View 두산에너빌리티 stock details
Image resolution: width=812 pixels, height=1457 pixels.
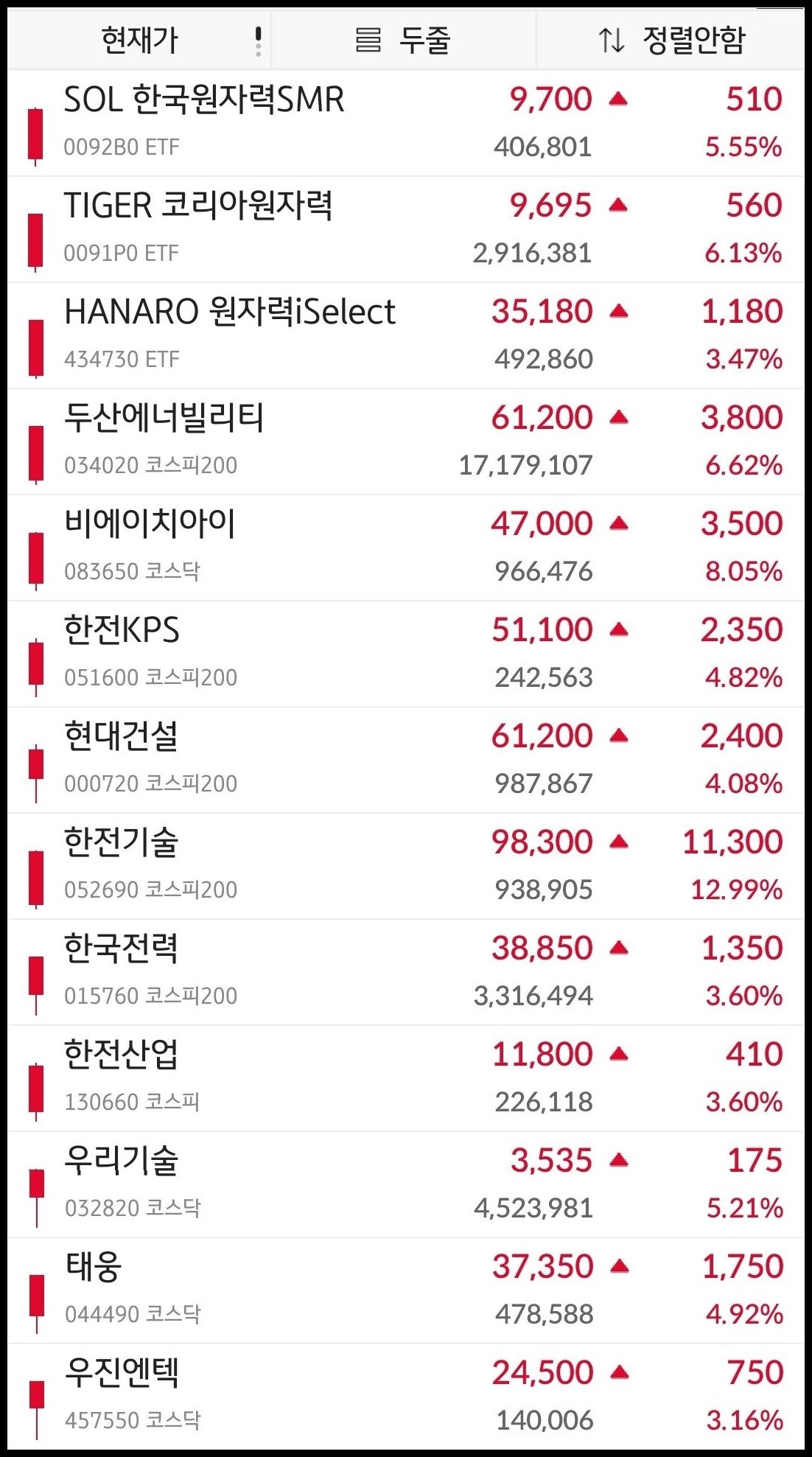point(164,419)
